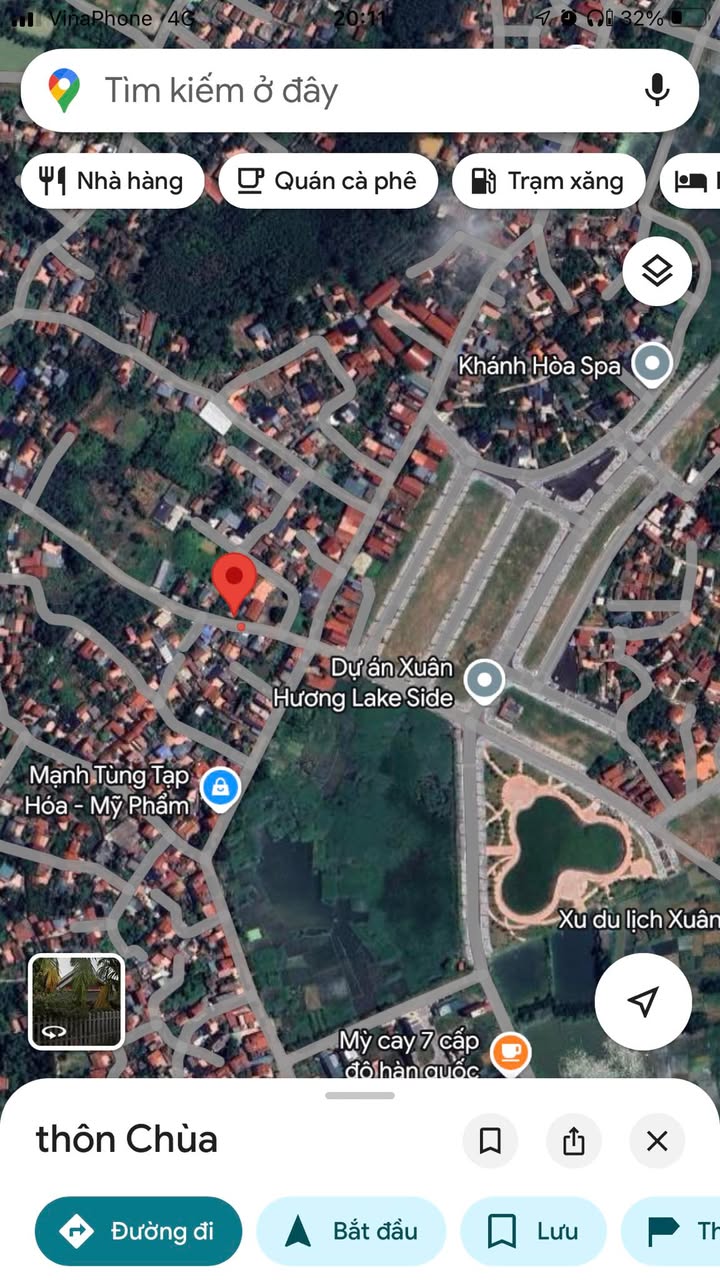The width and height of the screenshot is (720, 1280).
Task: Start voice search with the microphone
Action: coord(656,91)
